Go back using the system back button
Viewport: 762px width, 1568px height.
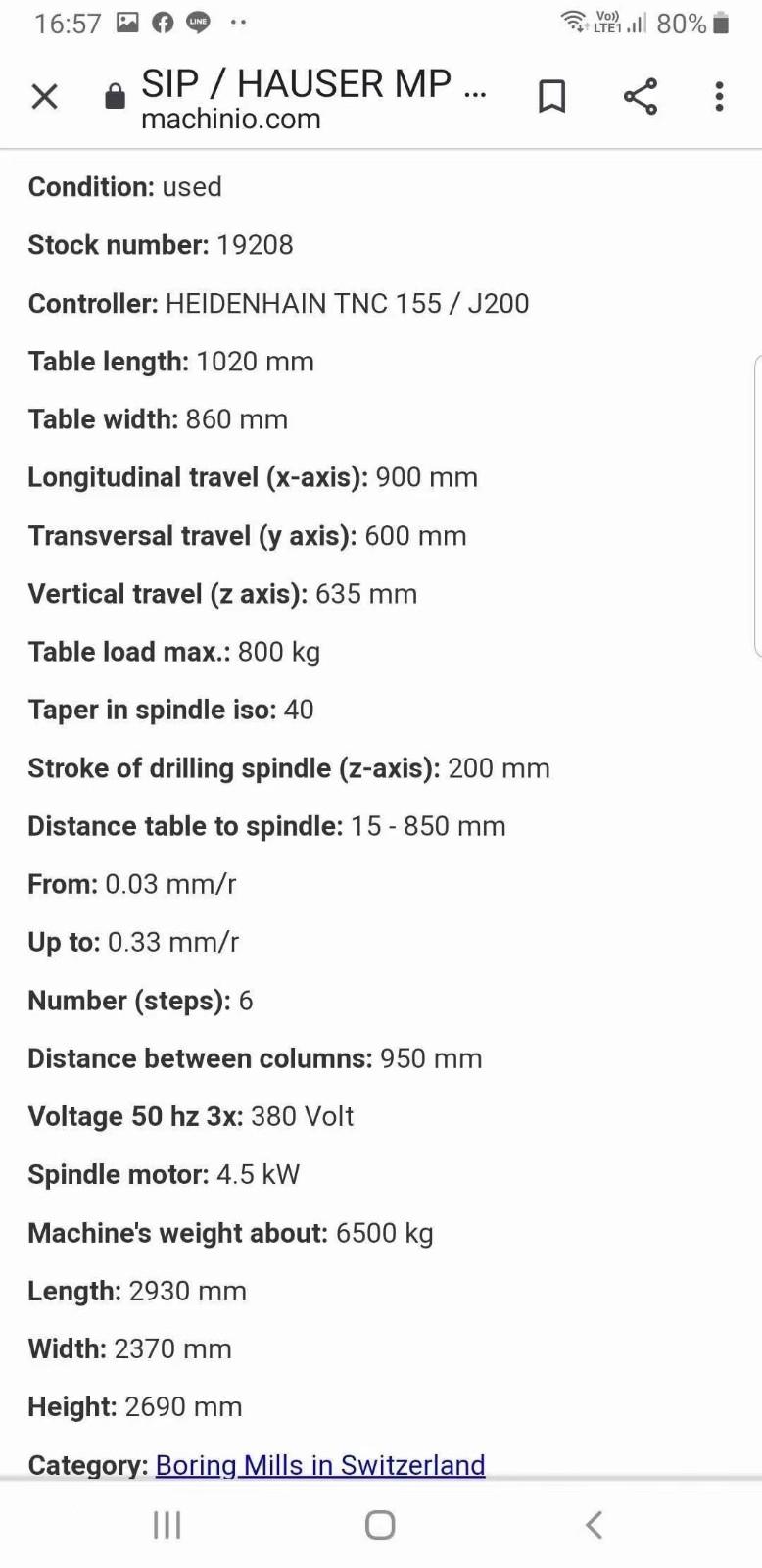click(x=594, y=1525)
